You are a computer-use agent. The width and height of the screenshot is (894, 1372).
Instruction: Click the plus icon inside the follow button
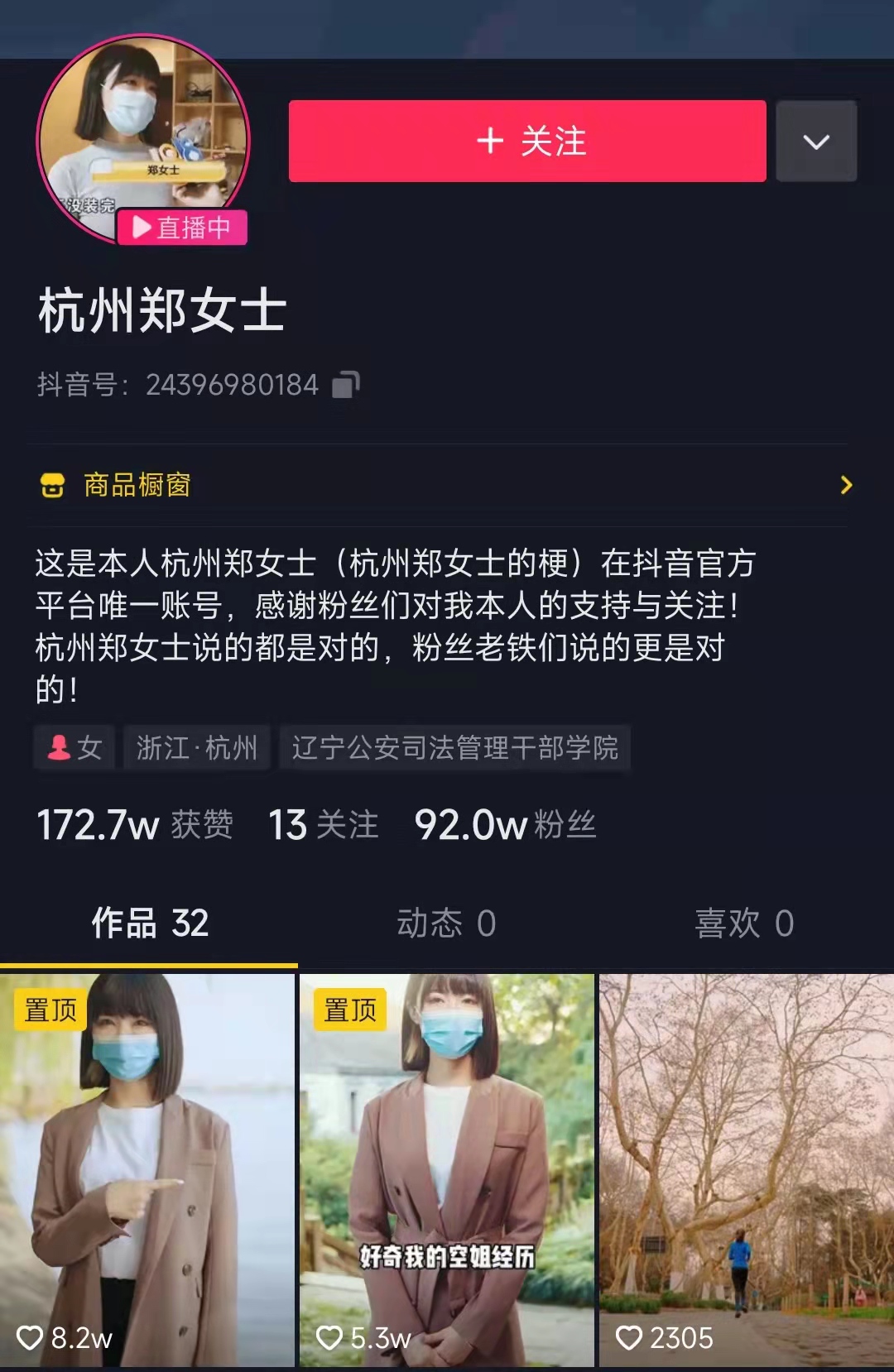pyautogui.click(x=493, y=141)
